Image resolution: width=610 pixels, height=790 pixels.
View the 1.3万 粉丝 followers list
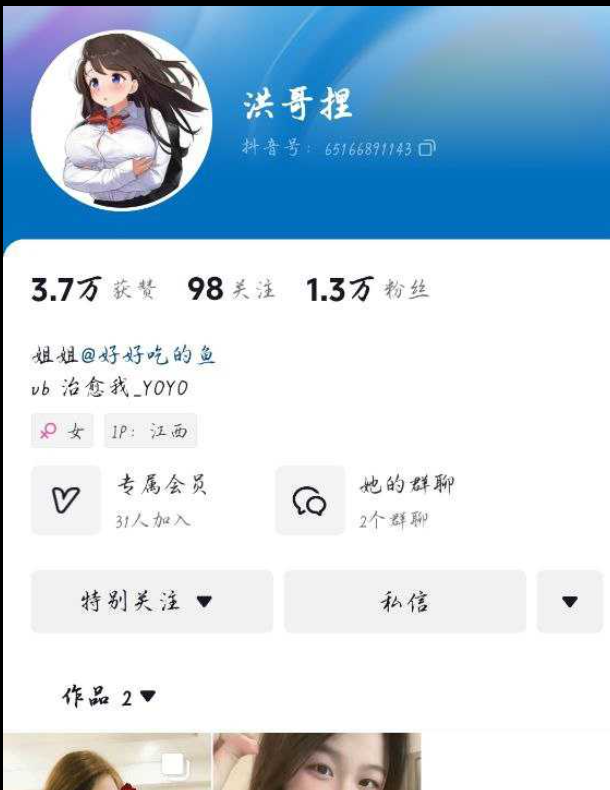[x=367, y=290]
